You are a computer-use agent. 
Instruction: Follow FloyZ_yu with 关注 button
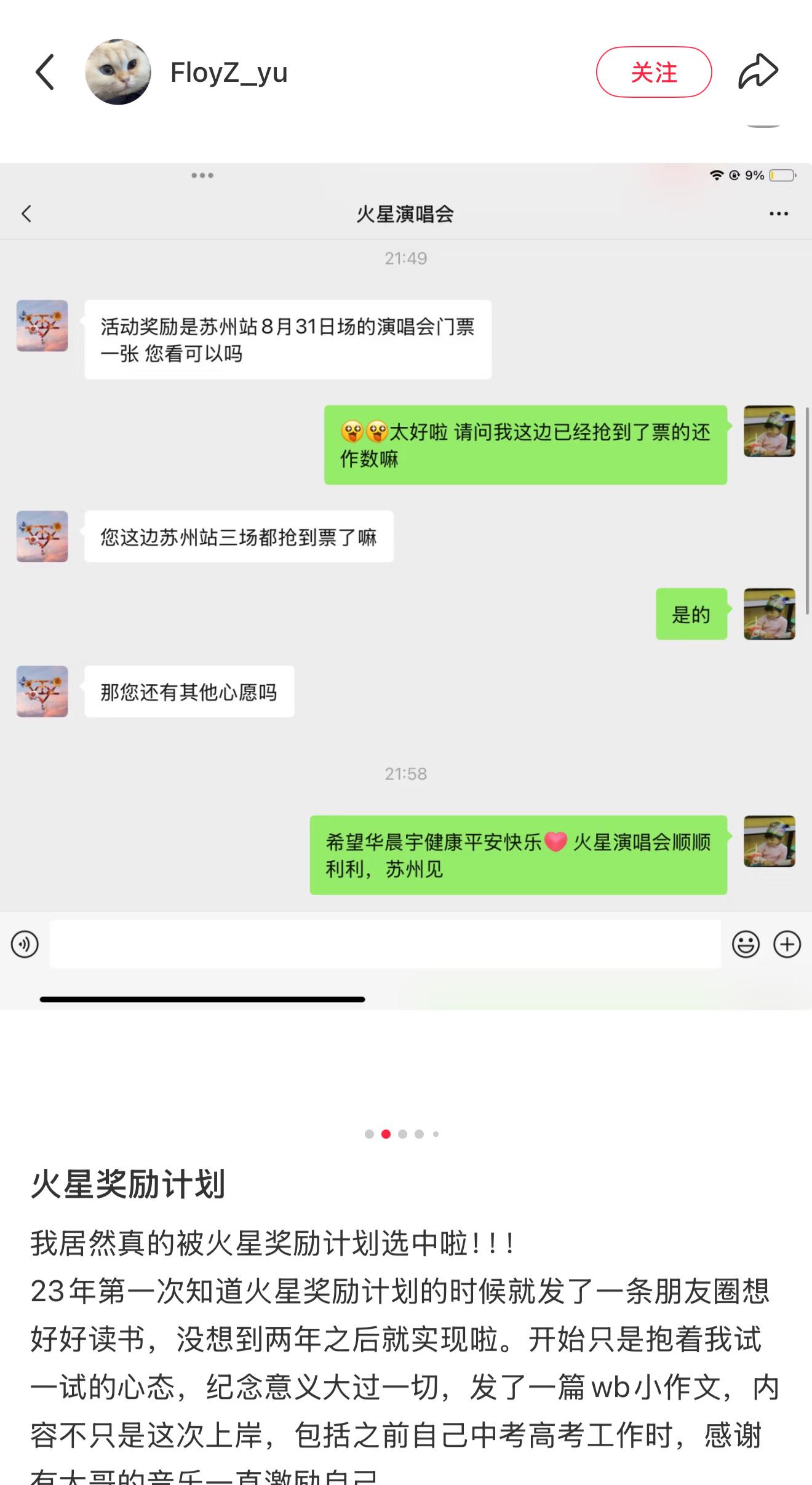653,73
